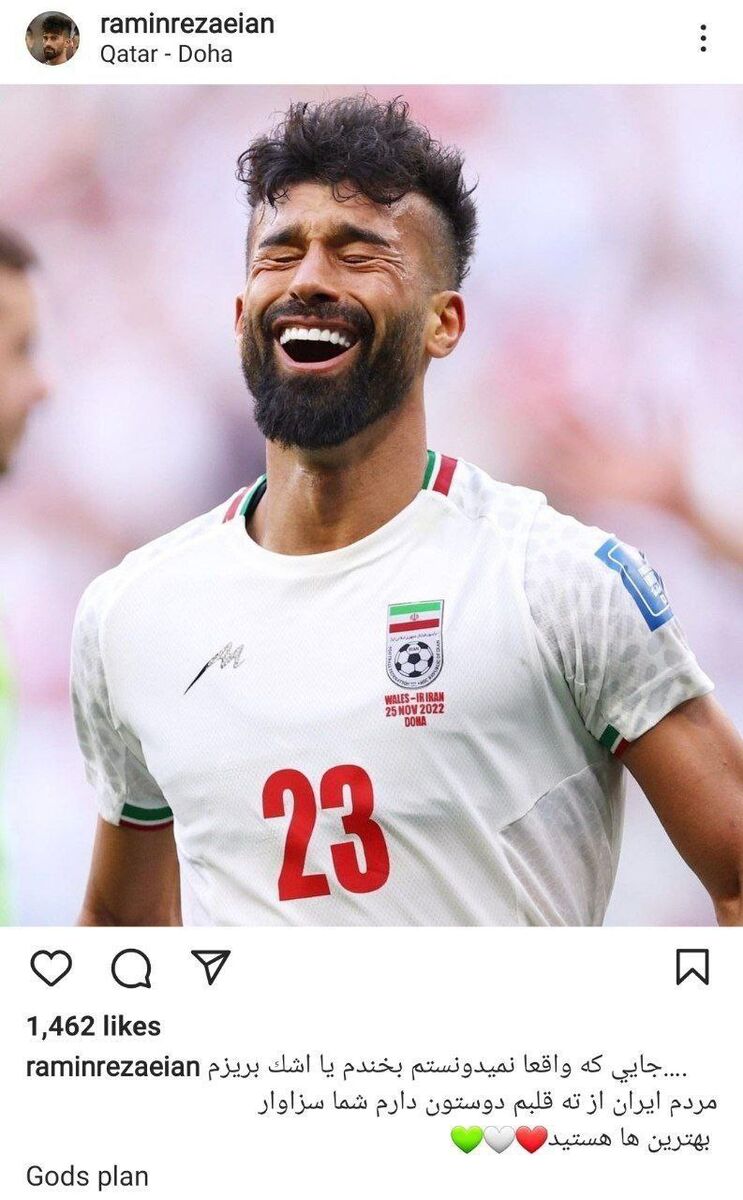This screenshot has width=743, height=1200.
Task: Open the post's three-dot options menu
Action: (703, 39)
